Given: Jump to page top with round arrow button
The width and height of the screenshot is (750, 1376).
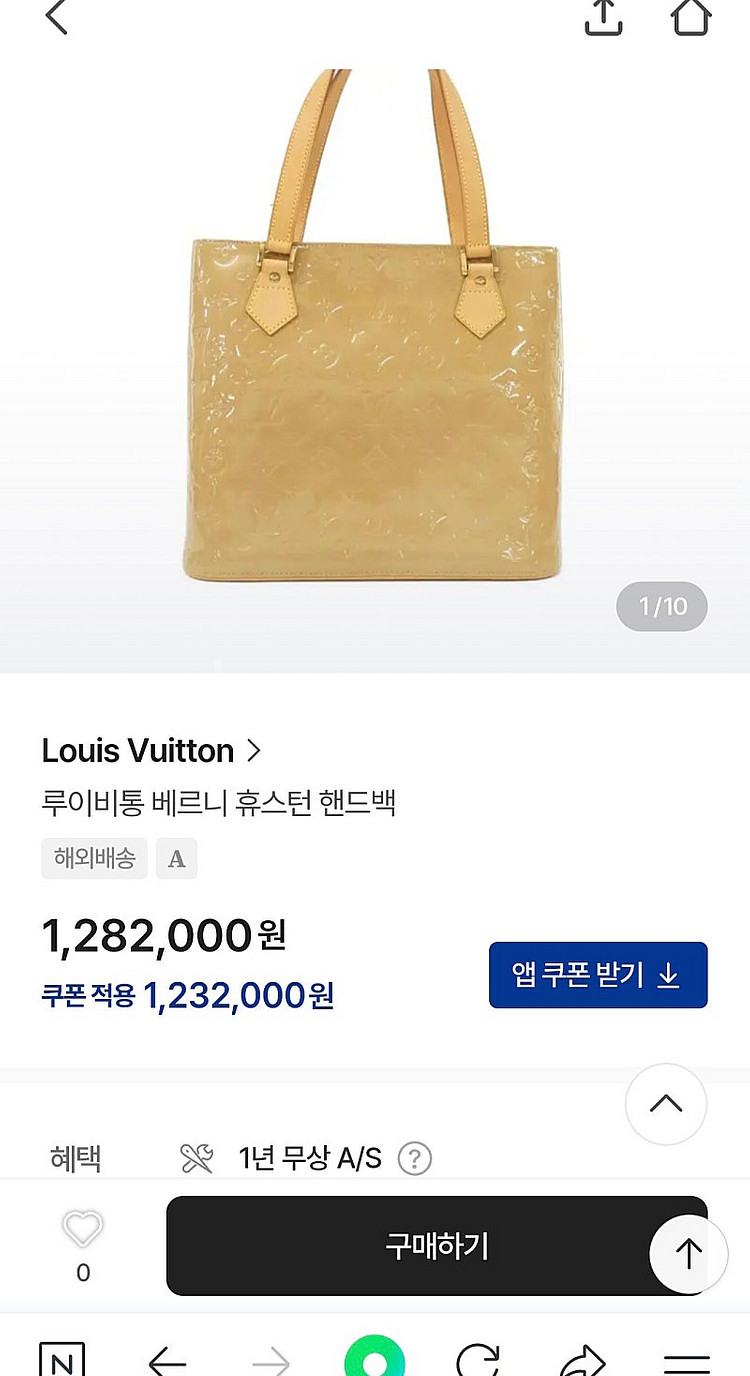Looking at the screenshot, I should coord(689,1254).
